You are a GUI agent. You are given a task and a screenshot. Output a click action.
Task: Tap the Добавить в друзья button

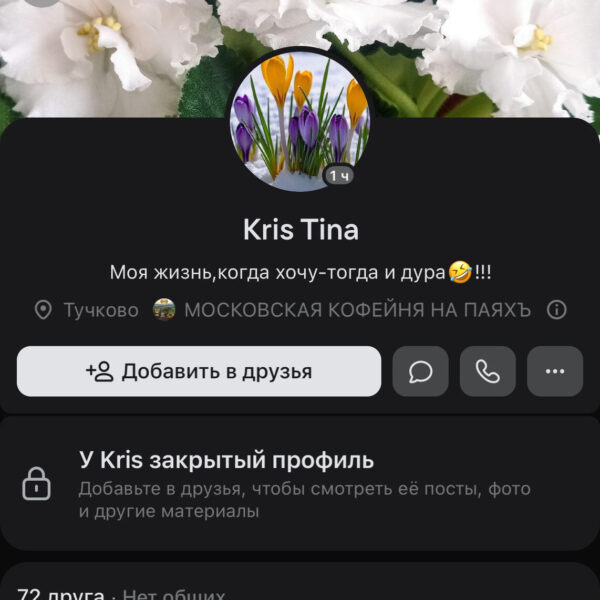click(x=199, y=372)
